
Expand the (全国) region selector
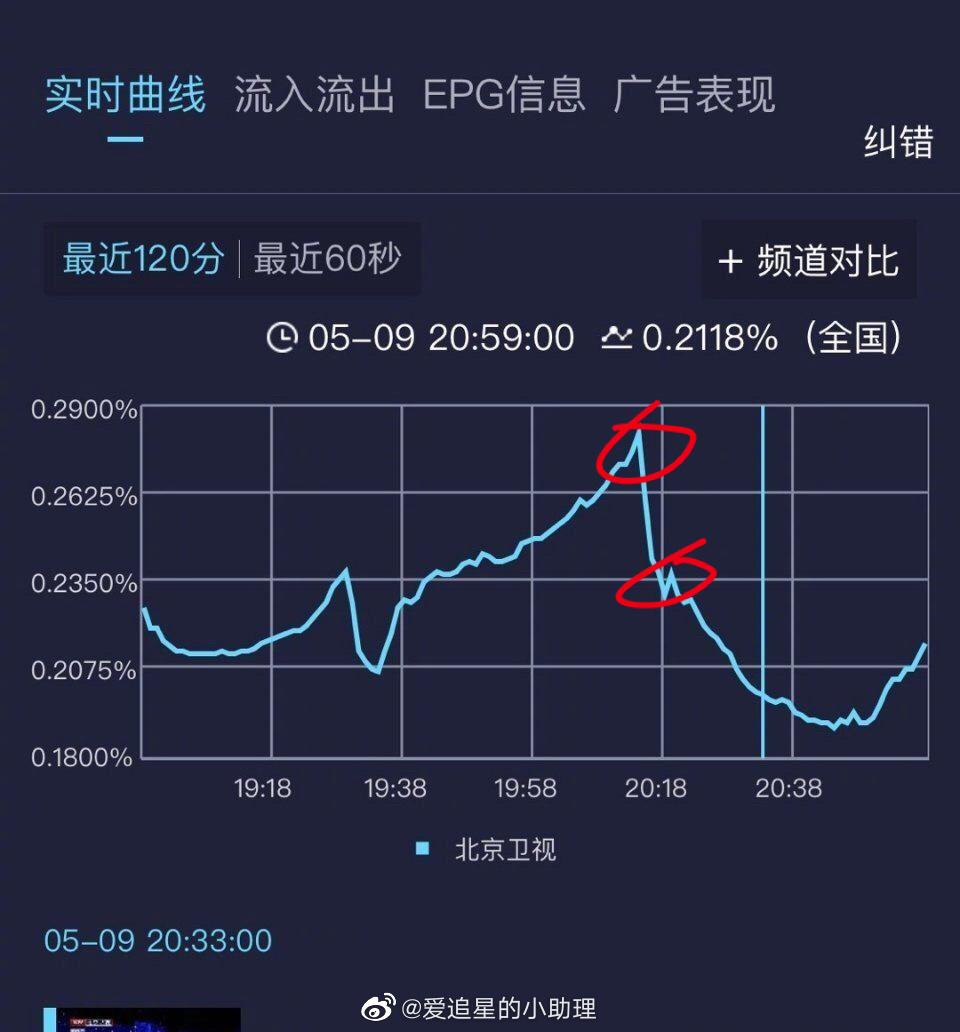(x=853, y=338)
